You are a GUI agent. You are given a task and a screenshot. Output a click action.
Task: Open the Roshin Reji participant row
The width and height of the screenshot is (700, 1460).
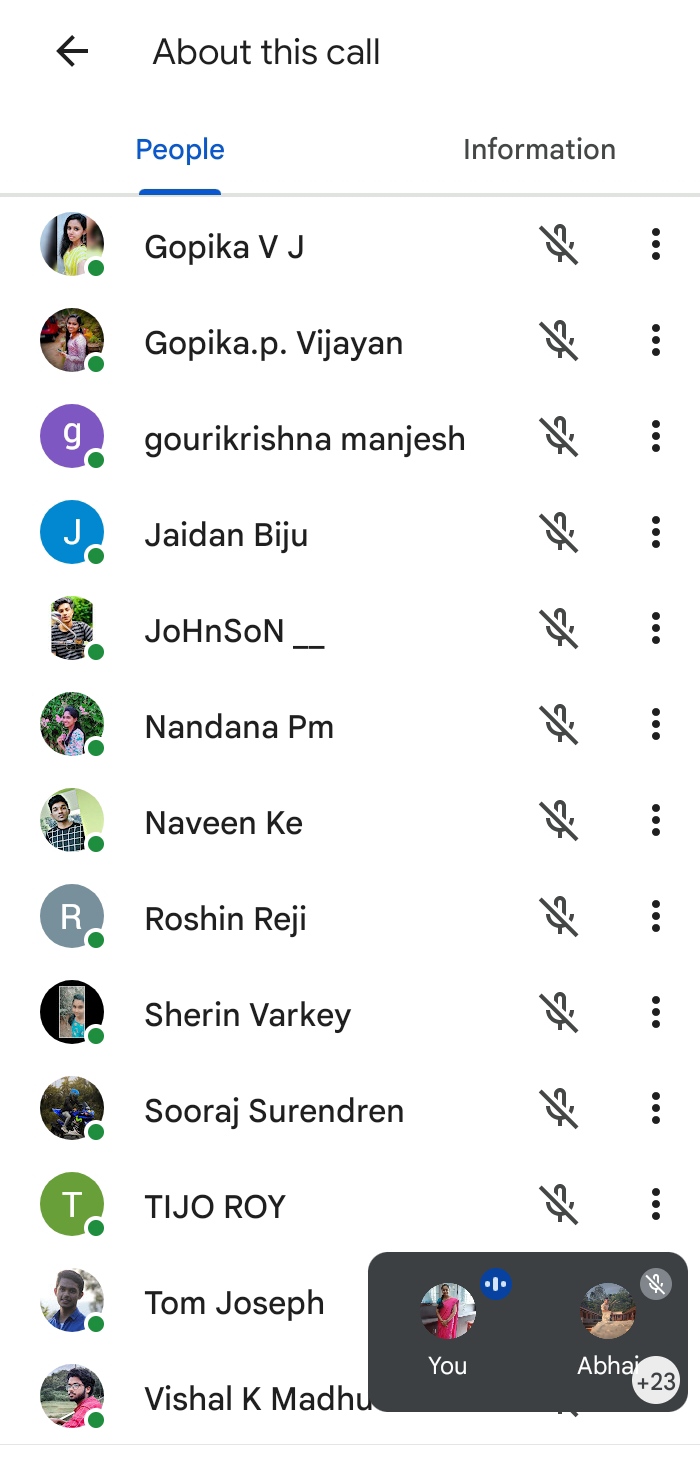pyautogui.click(x=226, y=918)
